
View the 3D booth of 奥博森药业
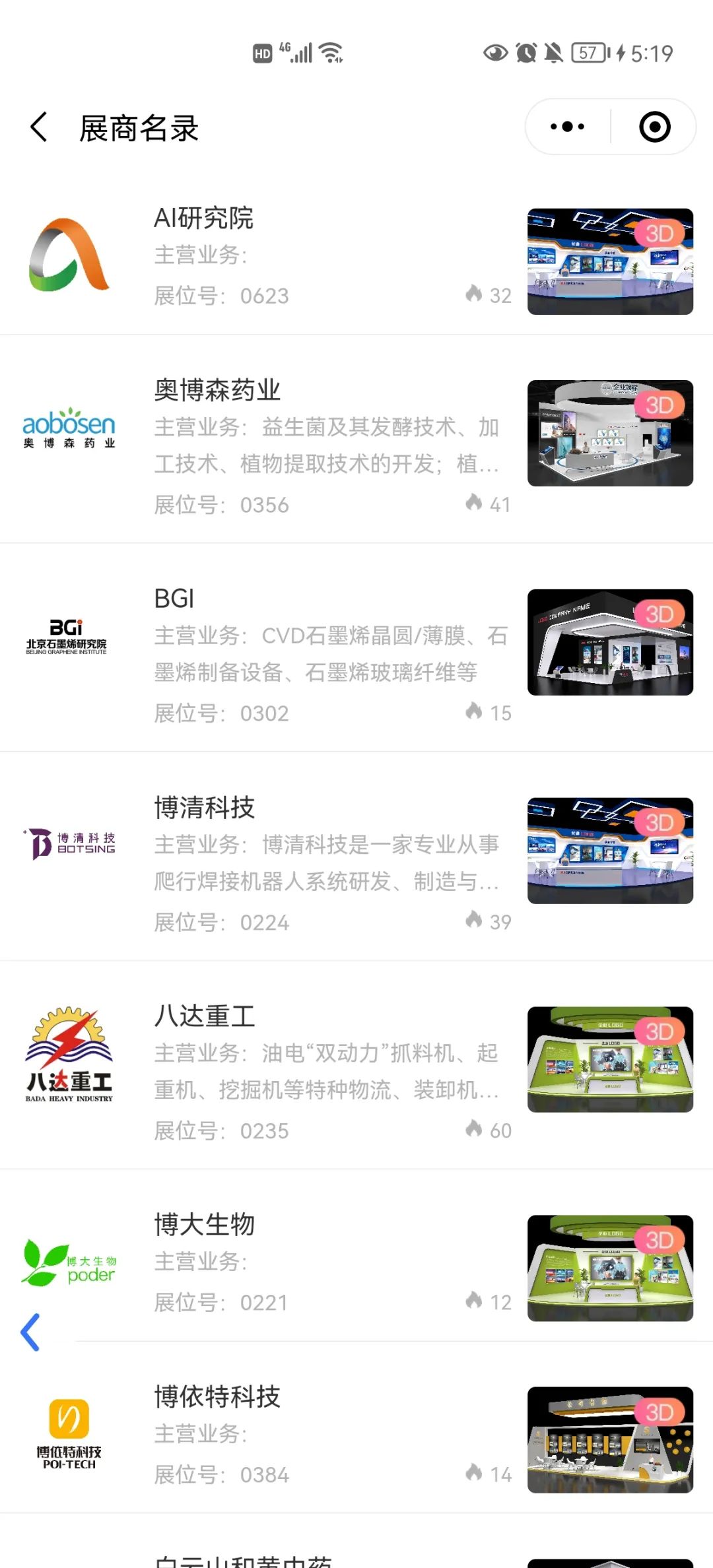click(610, 433)
